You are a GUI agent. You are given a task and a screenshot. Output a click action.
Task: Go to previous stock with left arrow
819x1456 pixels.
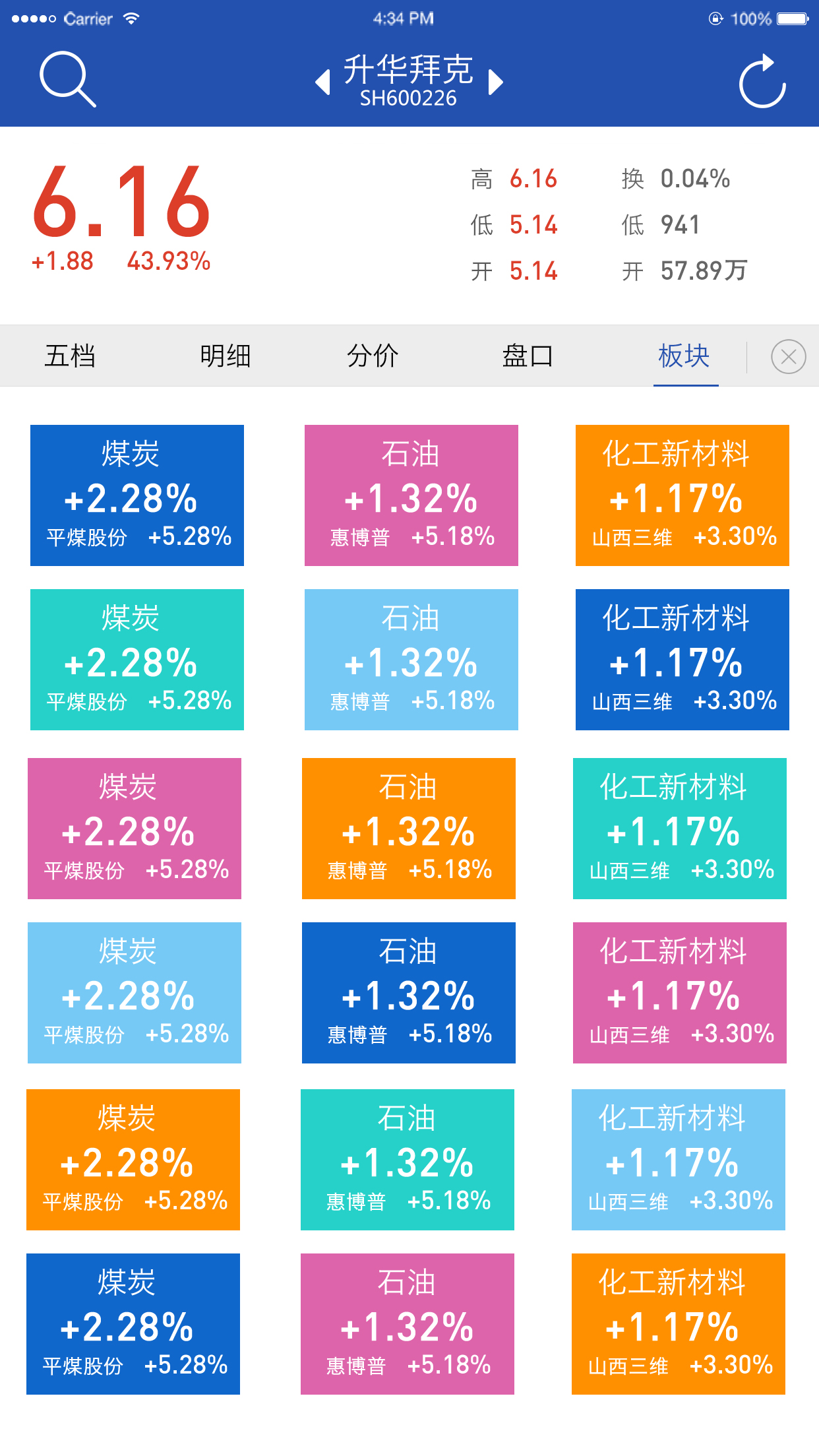click(x=322, y=82)
